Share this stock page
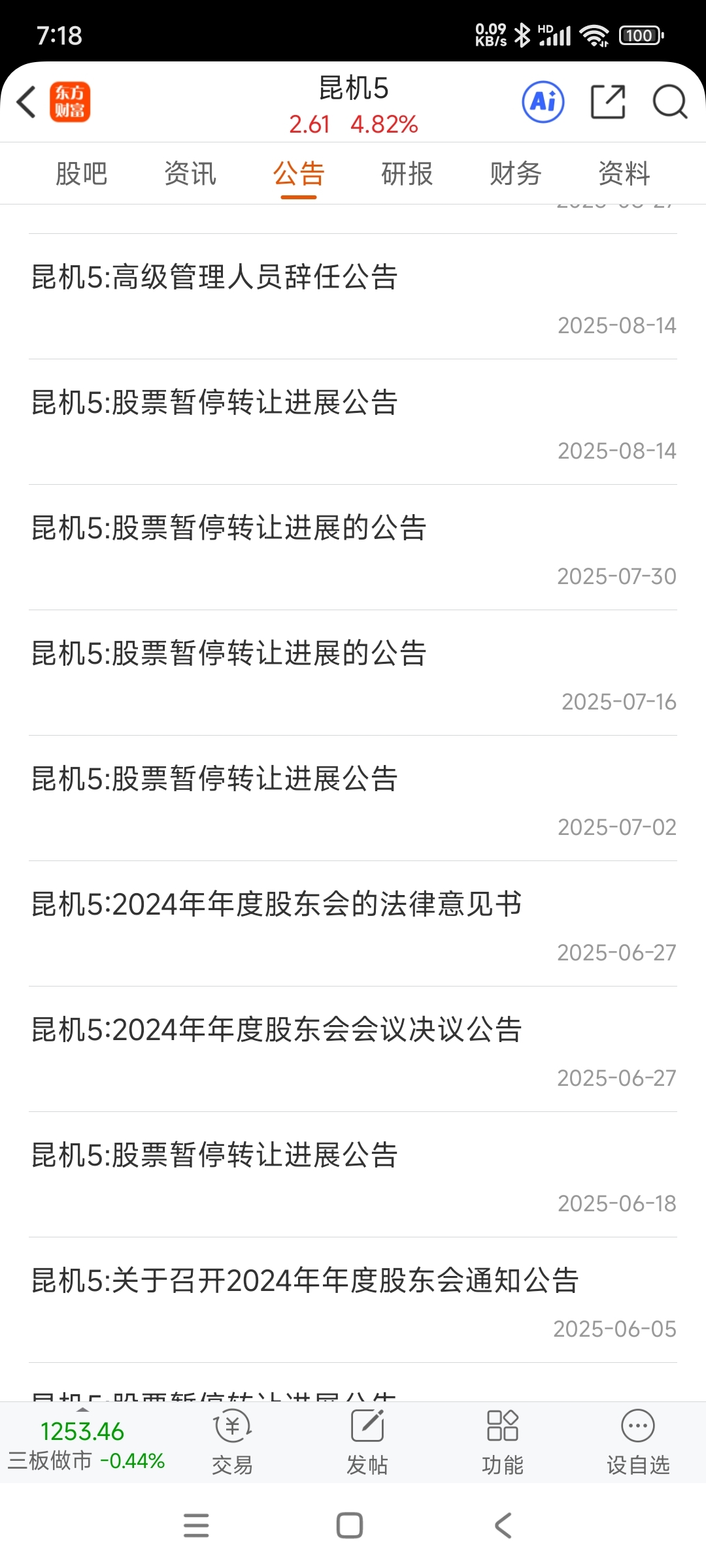 point(608,102)
